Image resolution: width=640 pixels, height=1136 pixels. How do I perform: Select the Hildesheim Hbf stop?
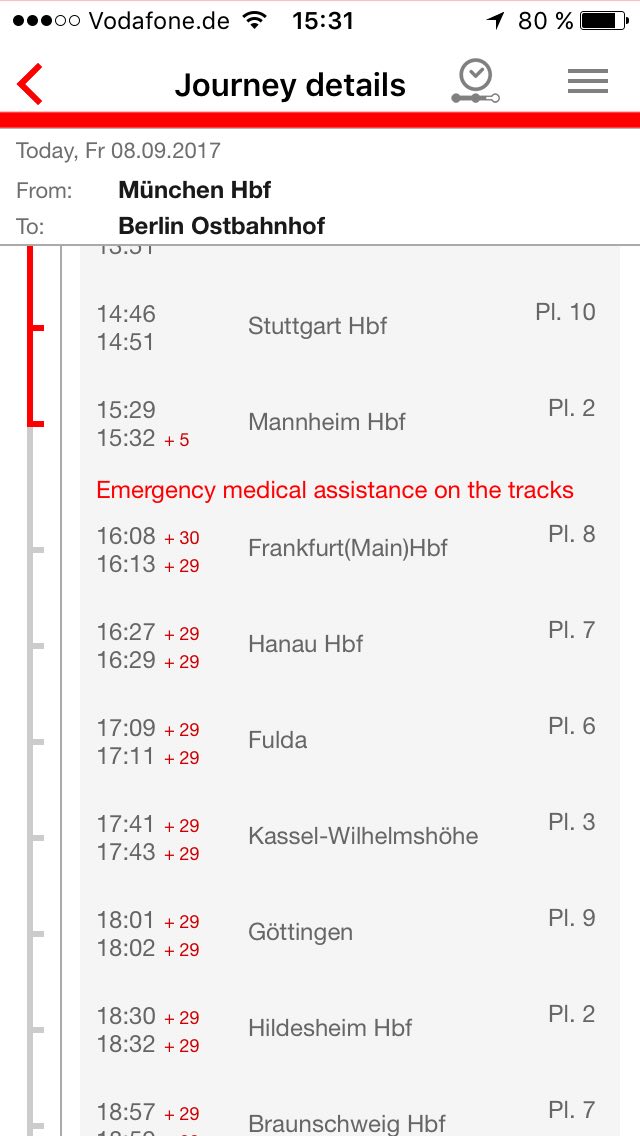click(330, 1029)
